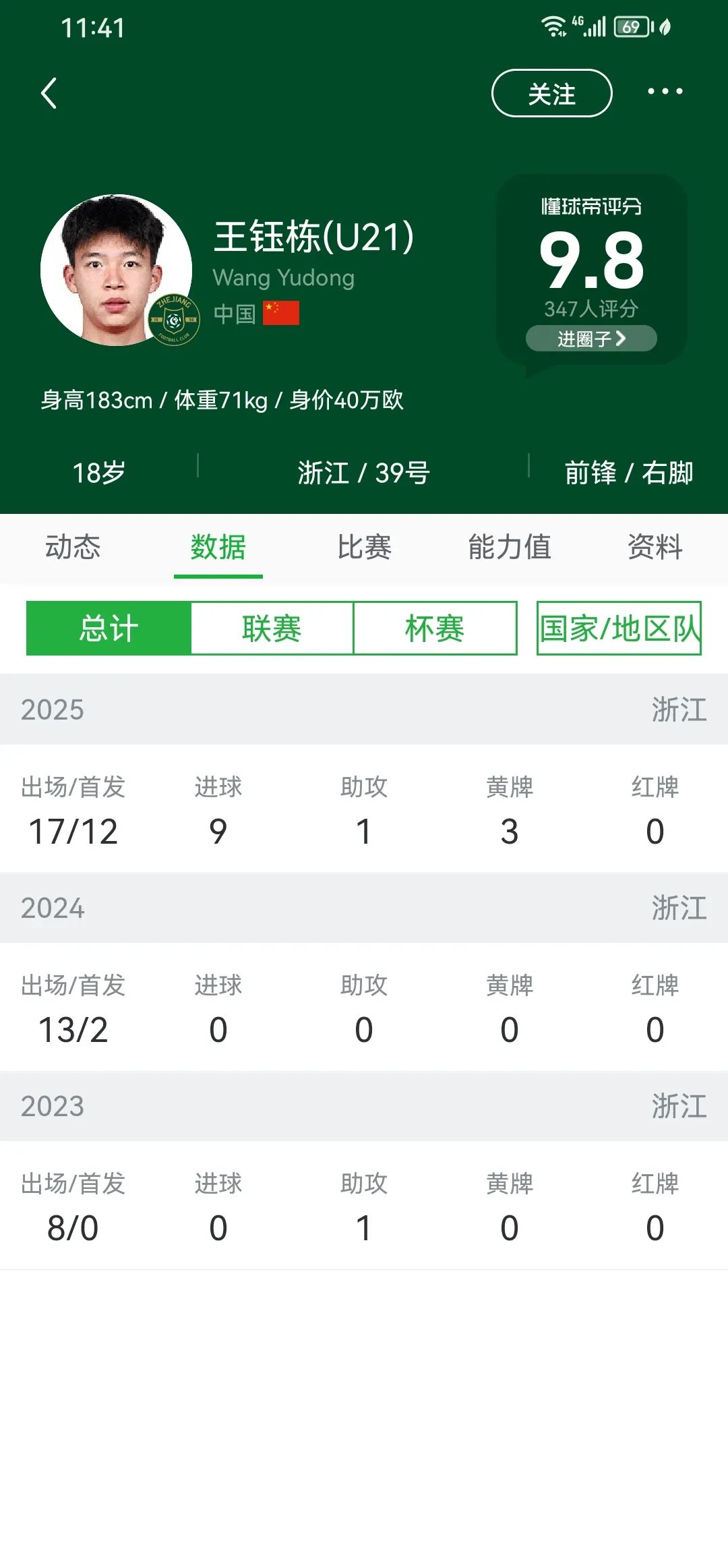Open the three-dot overflow menu
This screenshot has height=1568, width=728.
pos(665,92)
